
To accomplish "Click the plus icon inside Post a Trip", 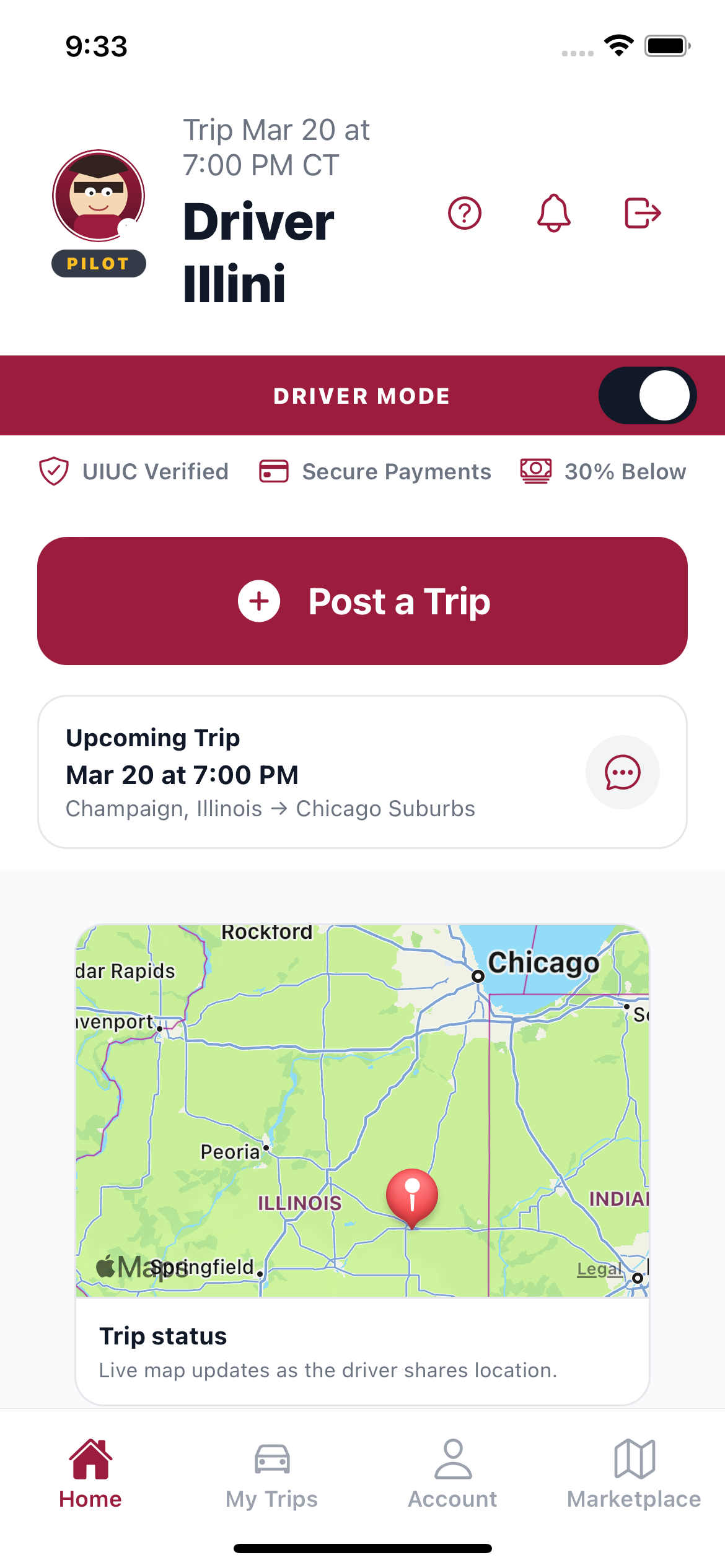I will point(258,600).
